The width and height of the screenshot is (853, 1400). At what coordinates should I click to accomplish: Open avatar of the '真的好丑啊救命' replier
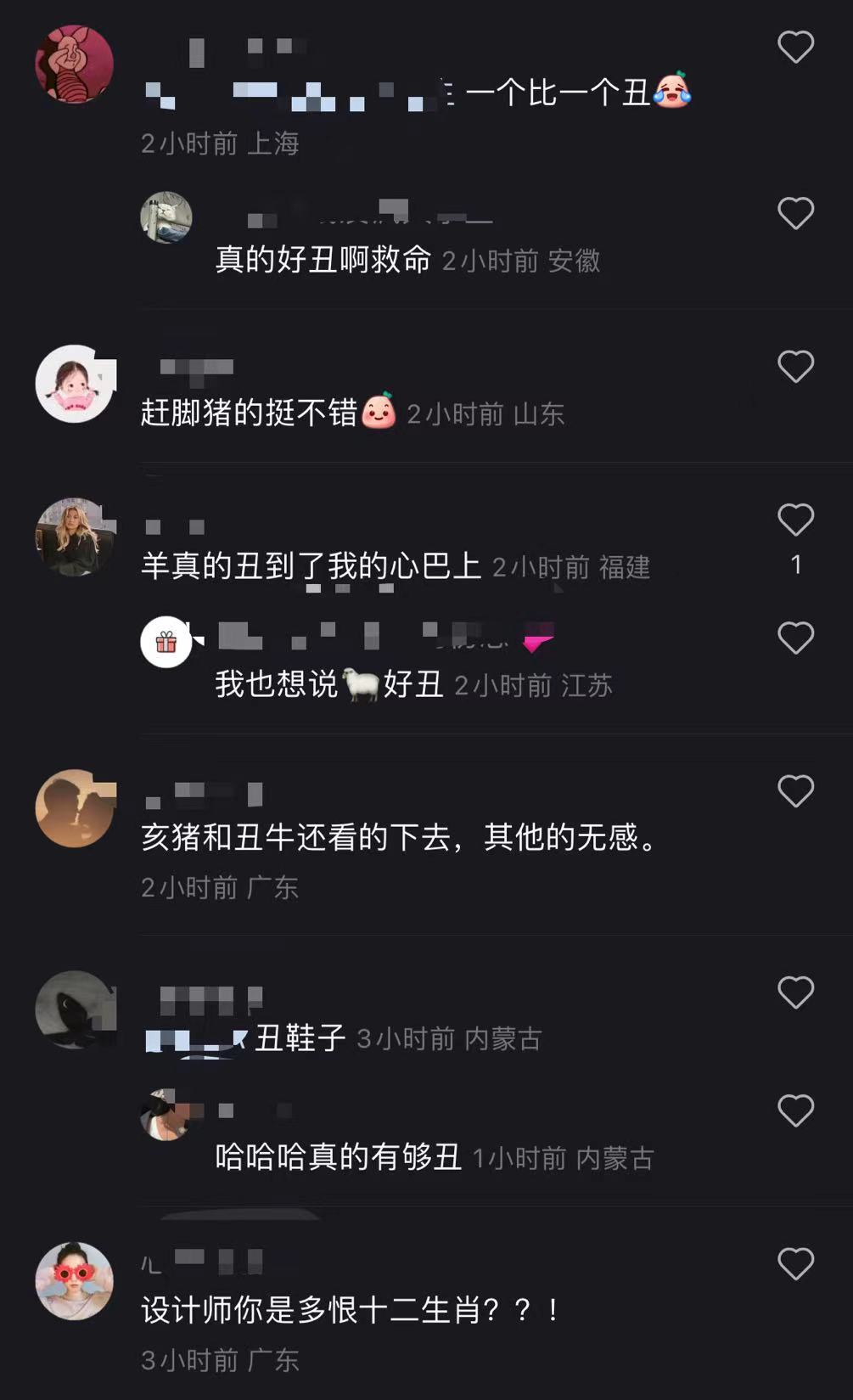coord(166,217)
